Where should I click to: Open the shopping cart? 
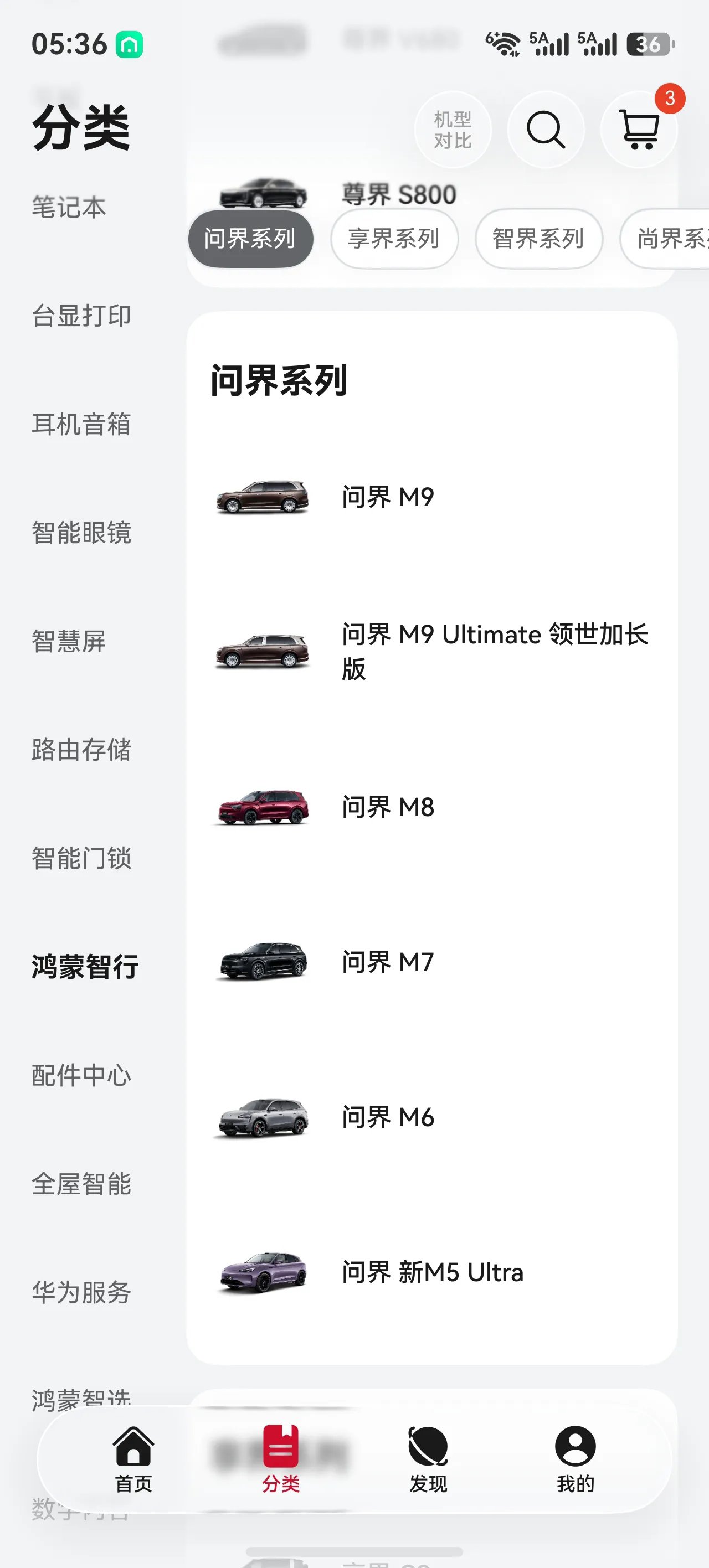pyautogui.click(x=639, y=130)
